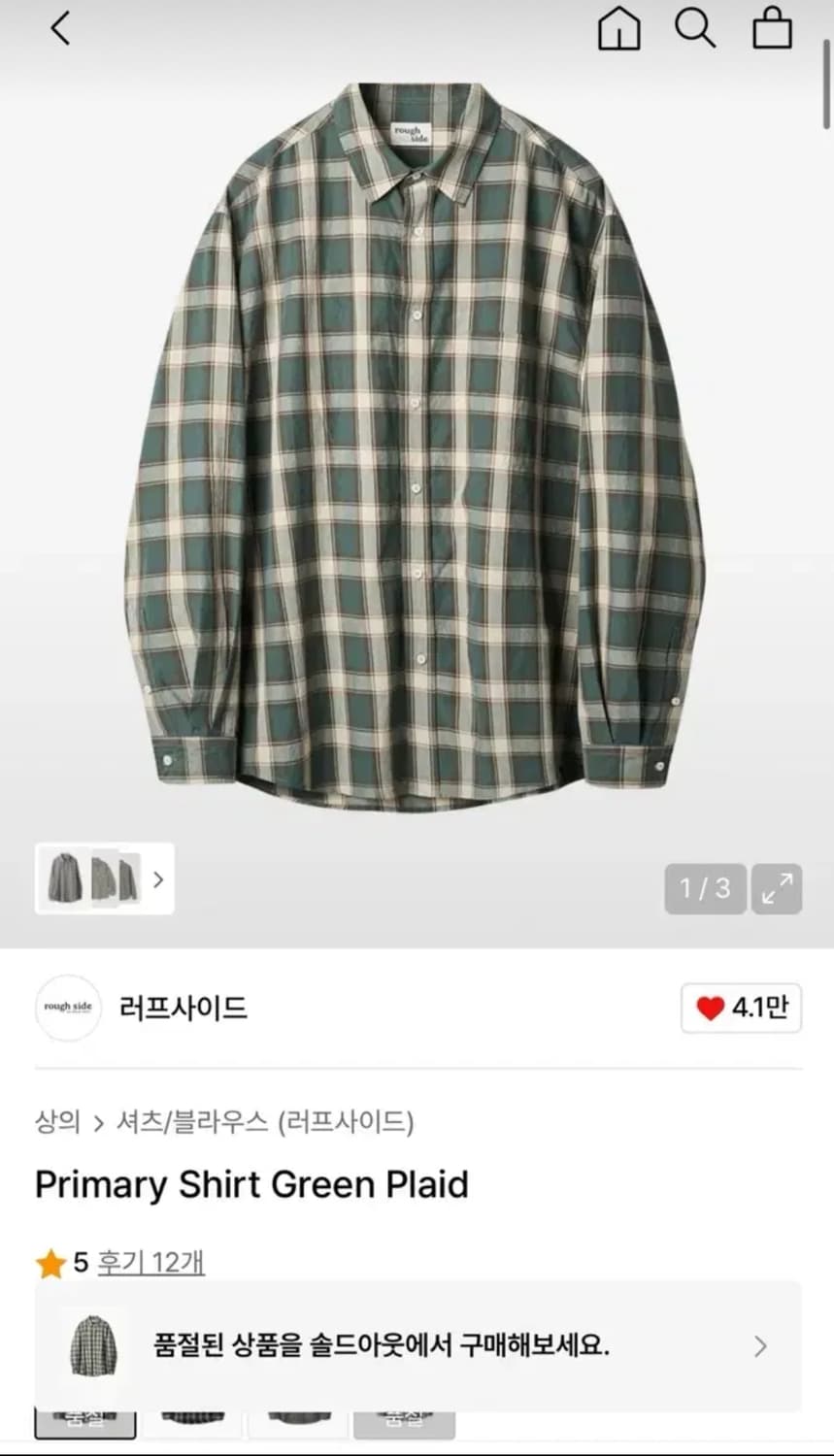Expand the product image to fullscreen

777,888
